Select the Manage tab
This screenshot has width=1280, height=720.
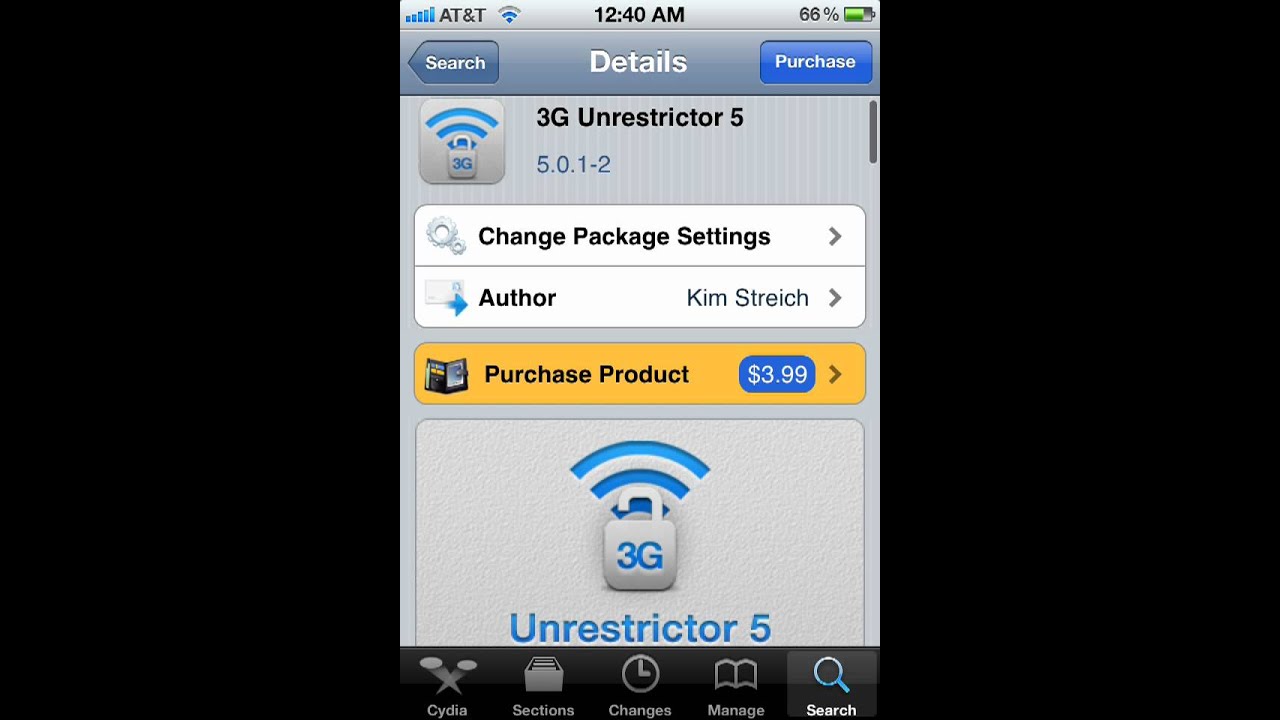pos(736,686)
